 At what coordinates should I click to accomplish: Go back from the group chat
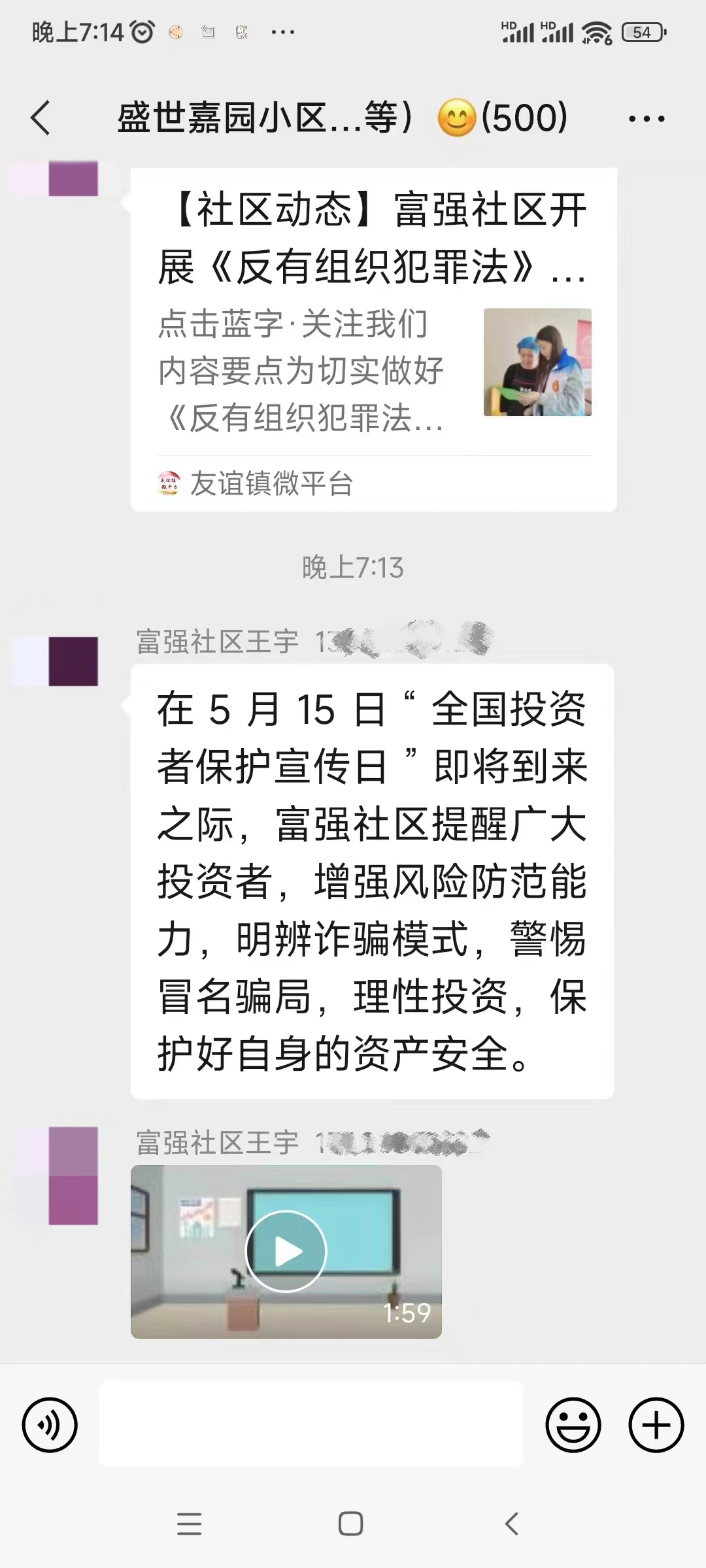pyautogui.click(x=41, y=118)
